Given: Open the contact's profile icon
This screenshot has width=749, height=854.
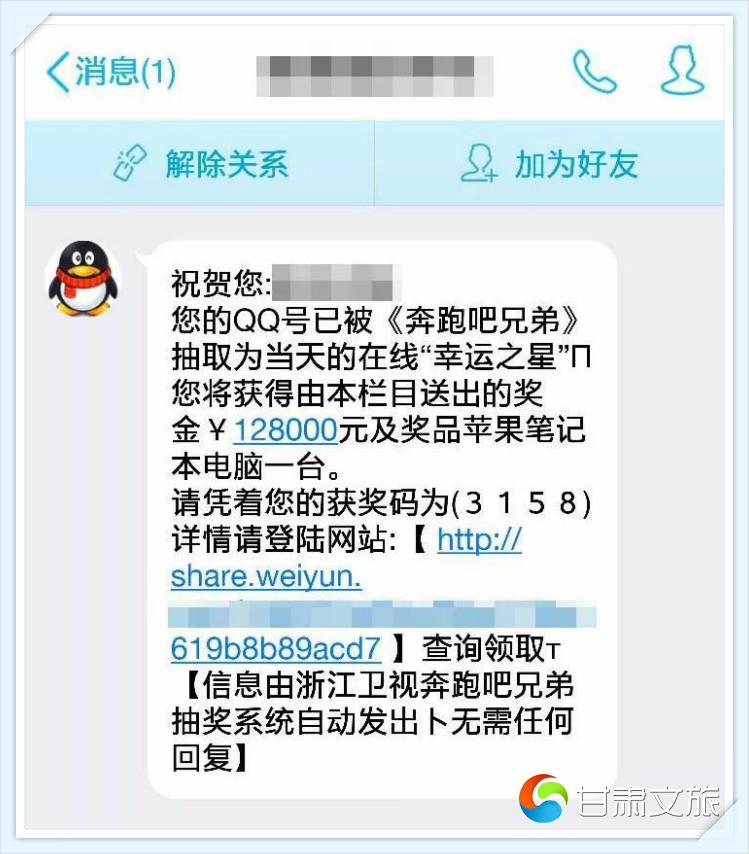Looking at the screenshot, I should tap(683, 71).
